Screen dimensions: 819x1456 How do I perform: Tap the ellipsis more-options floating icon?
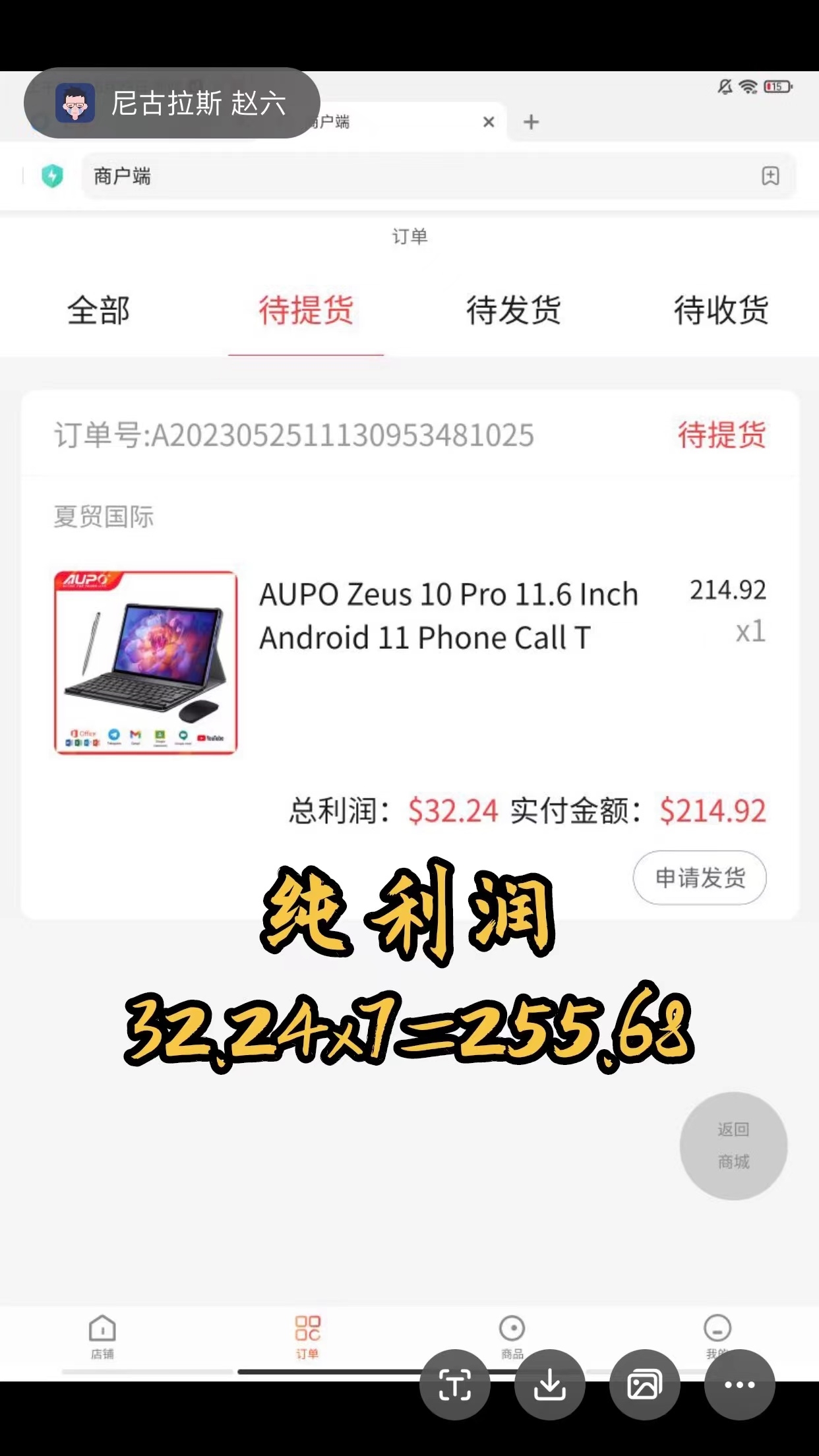pyautogui.click(x=741, y=1385)
